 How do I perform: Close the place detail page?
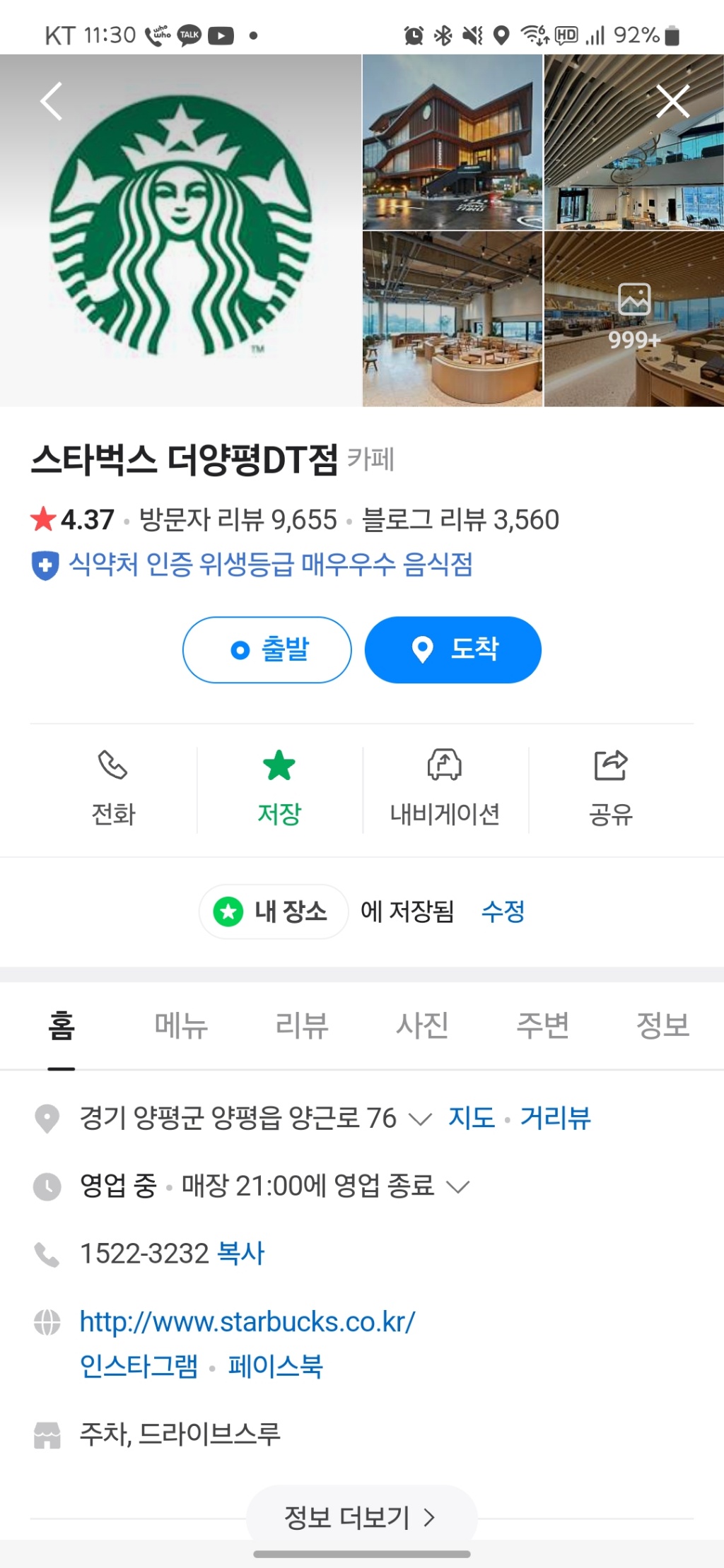(672, 102)
